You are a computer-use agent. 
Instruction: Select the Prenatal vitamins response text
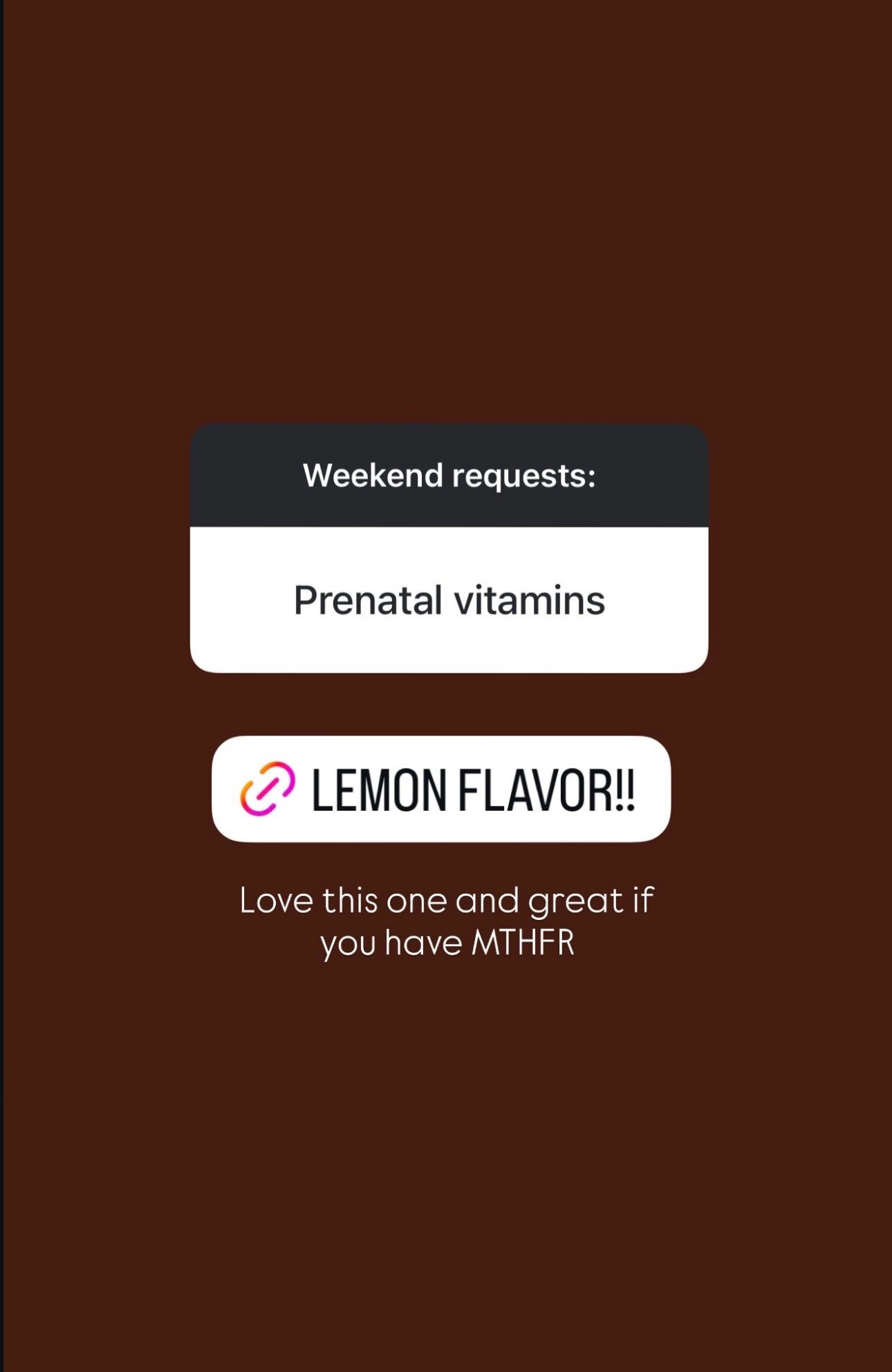click(448, 601)
